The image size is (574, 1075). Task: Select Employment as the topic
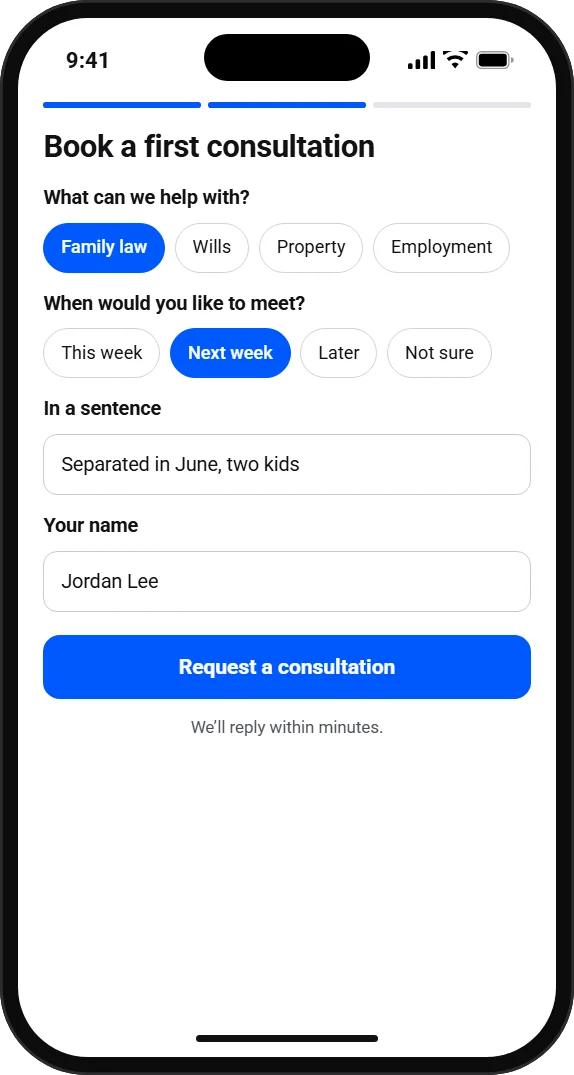pos(441,247)
